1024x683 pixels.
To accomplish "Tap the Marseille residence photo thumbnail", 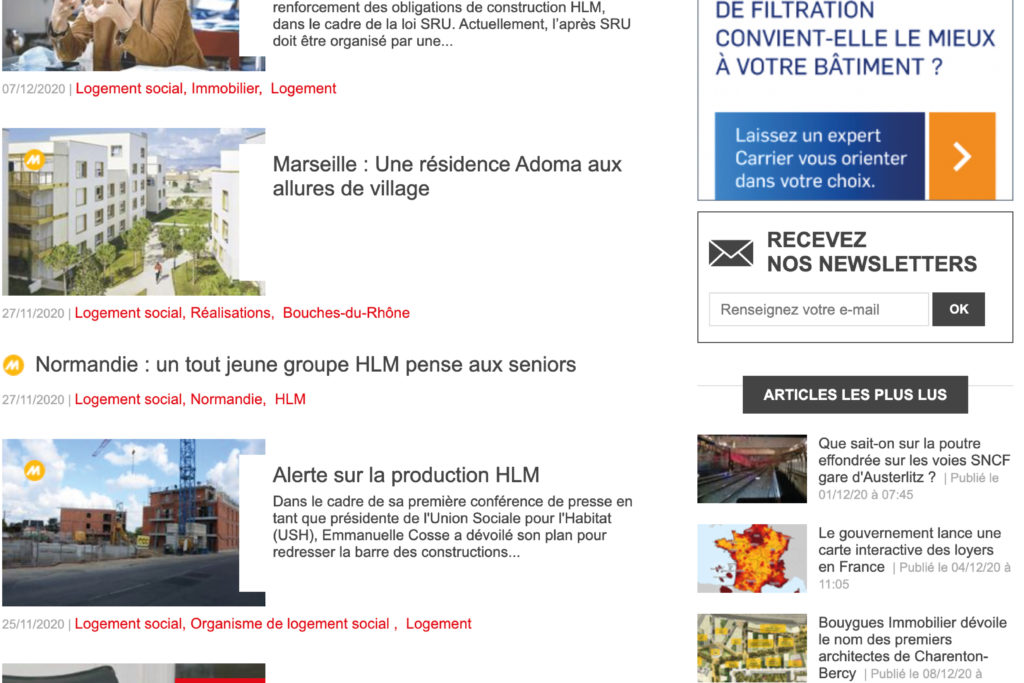I will pyautogui.click(x=133, y=211).
